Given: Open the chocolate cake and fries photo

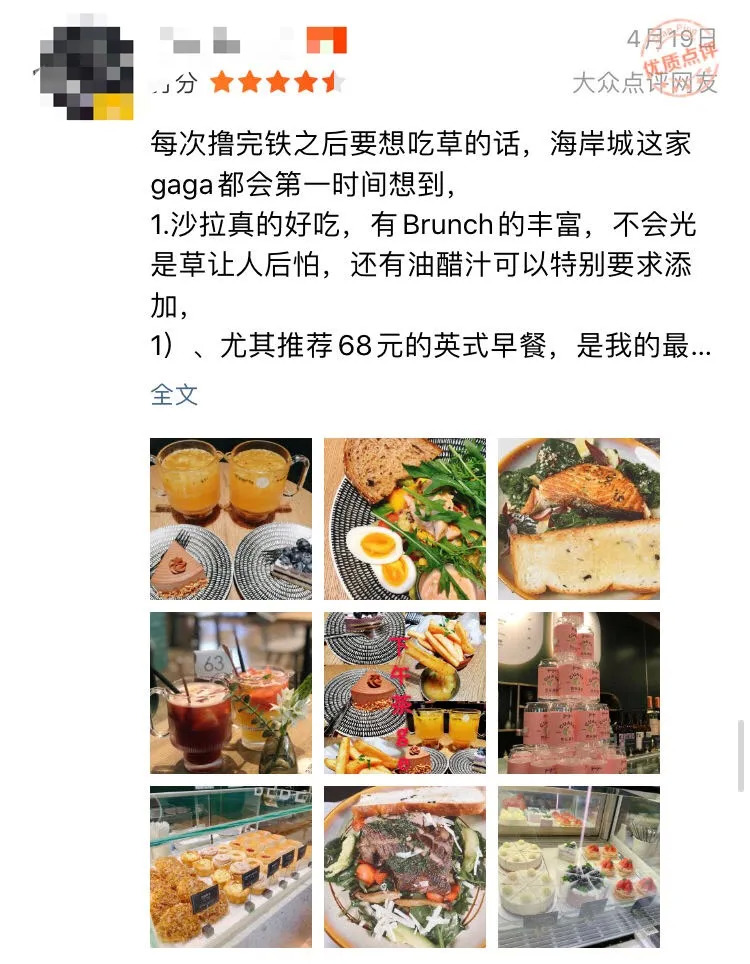Looking at the screenshot, I should pyautogui.click(x=405, y=693).
